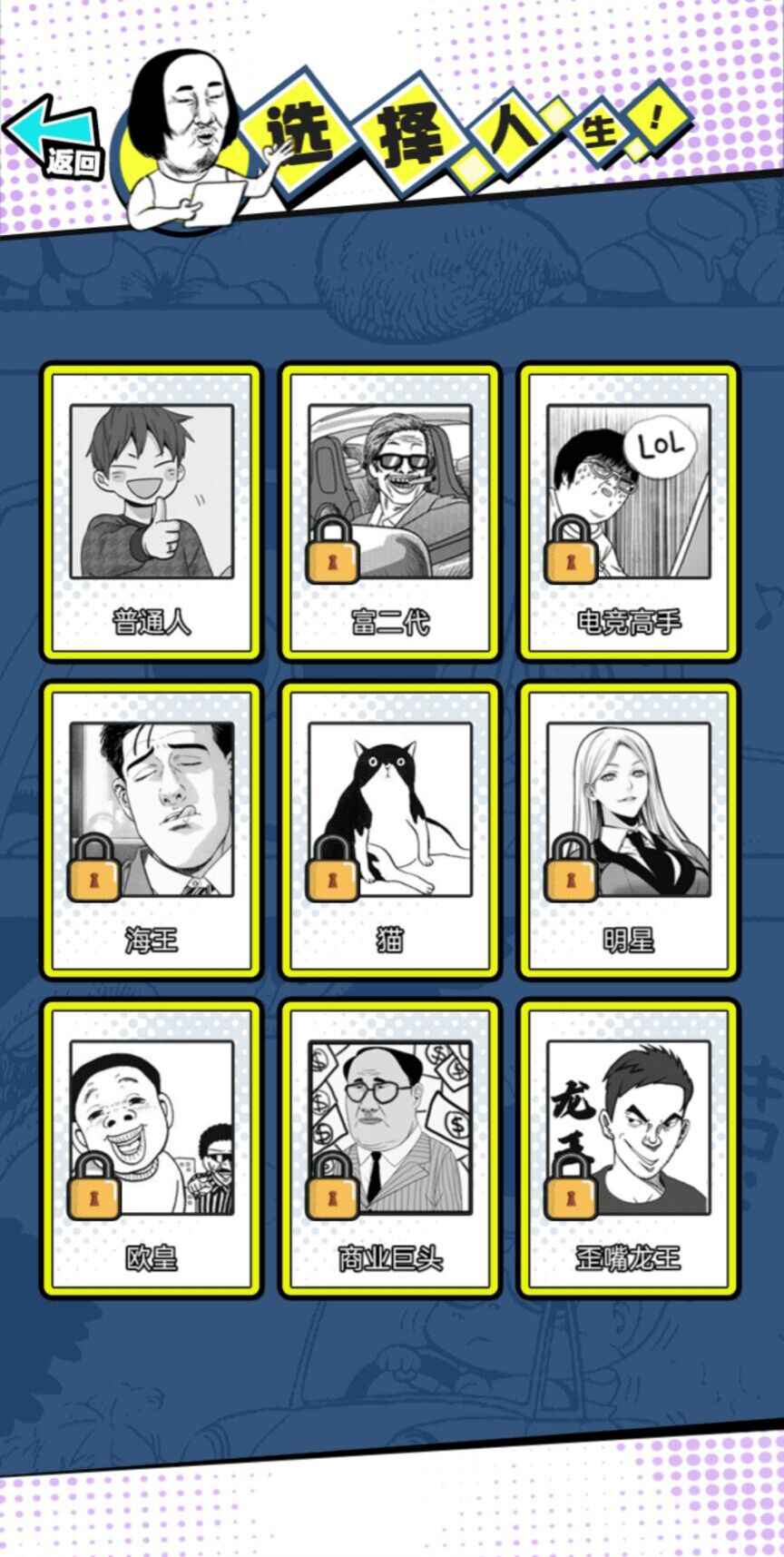
Task: Open the locked 电竞高手 card
Action: (x=629, y=513)
